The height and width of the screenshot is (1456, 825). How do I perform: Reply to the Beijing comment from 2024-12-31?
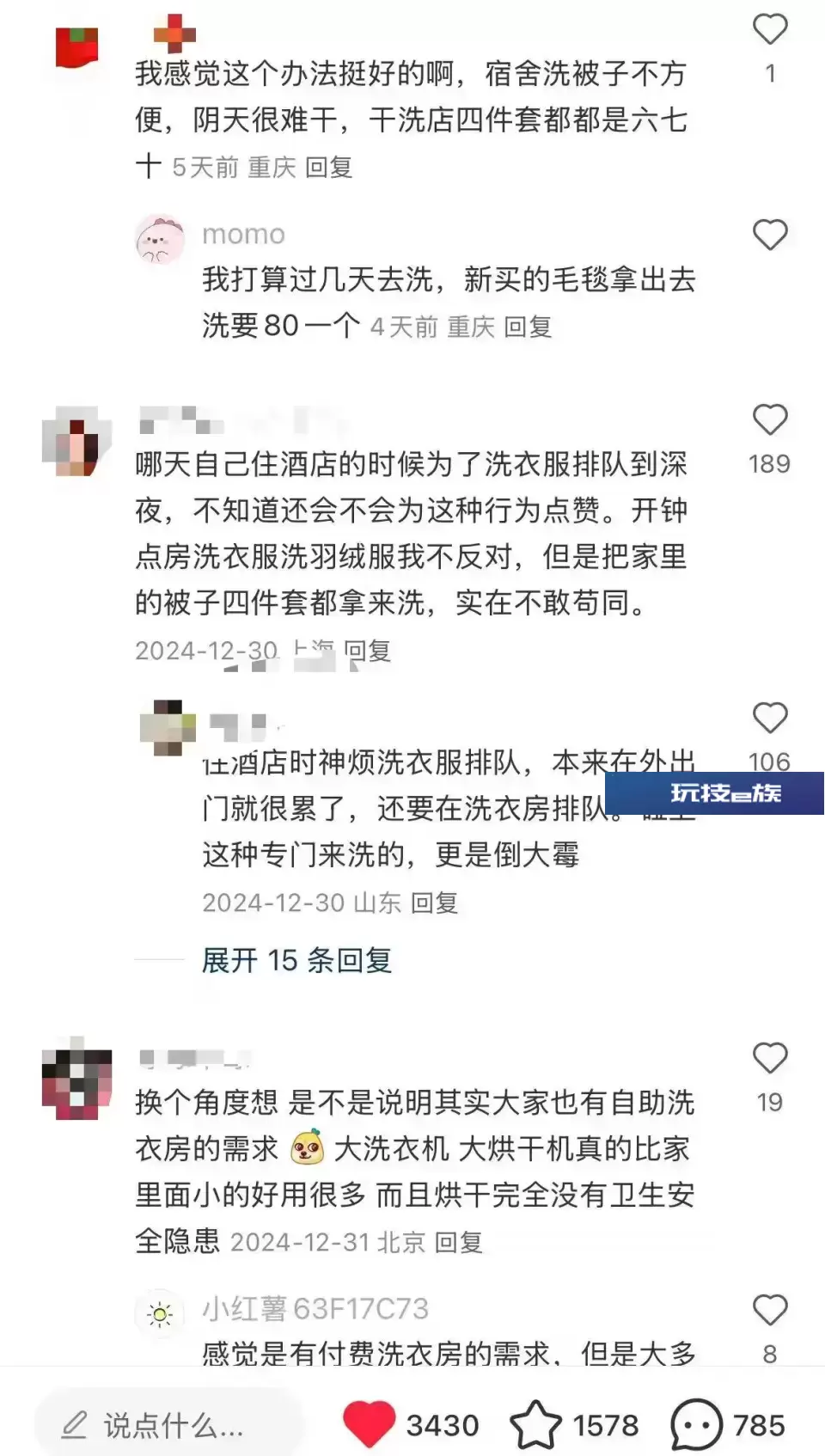click(459, 1242)
